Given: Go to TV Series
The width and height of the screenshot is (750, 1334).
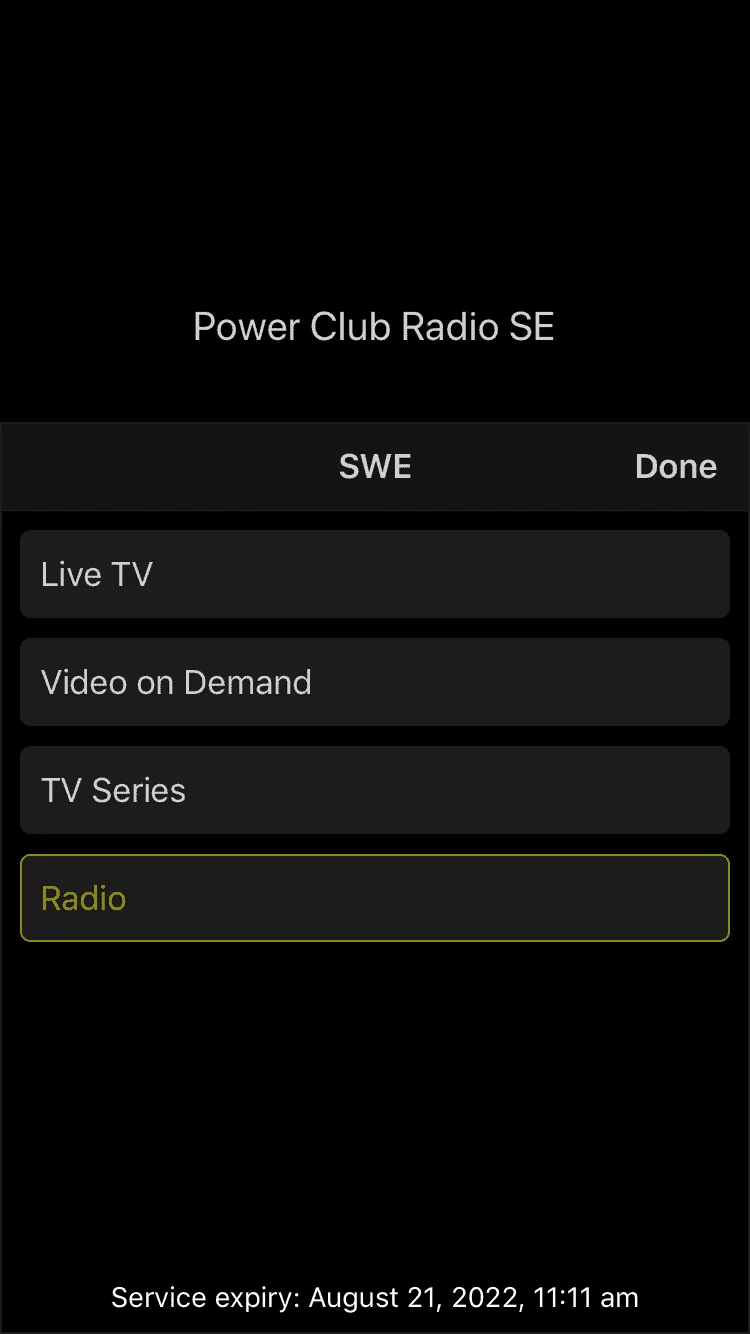Looking at the screenshot, I should [x=375, y=790].
